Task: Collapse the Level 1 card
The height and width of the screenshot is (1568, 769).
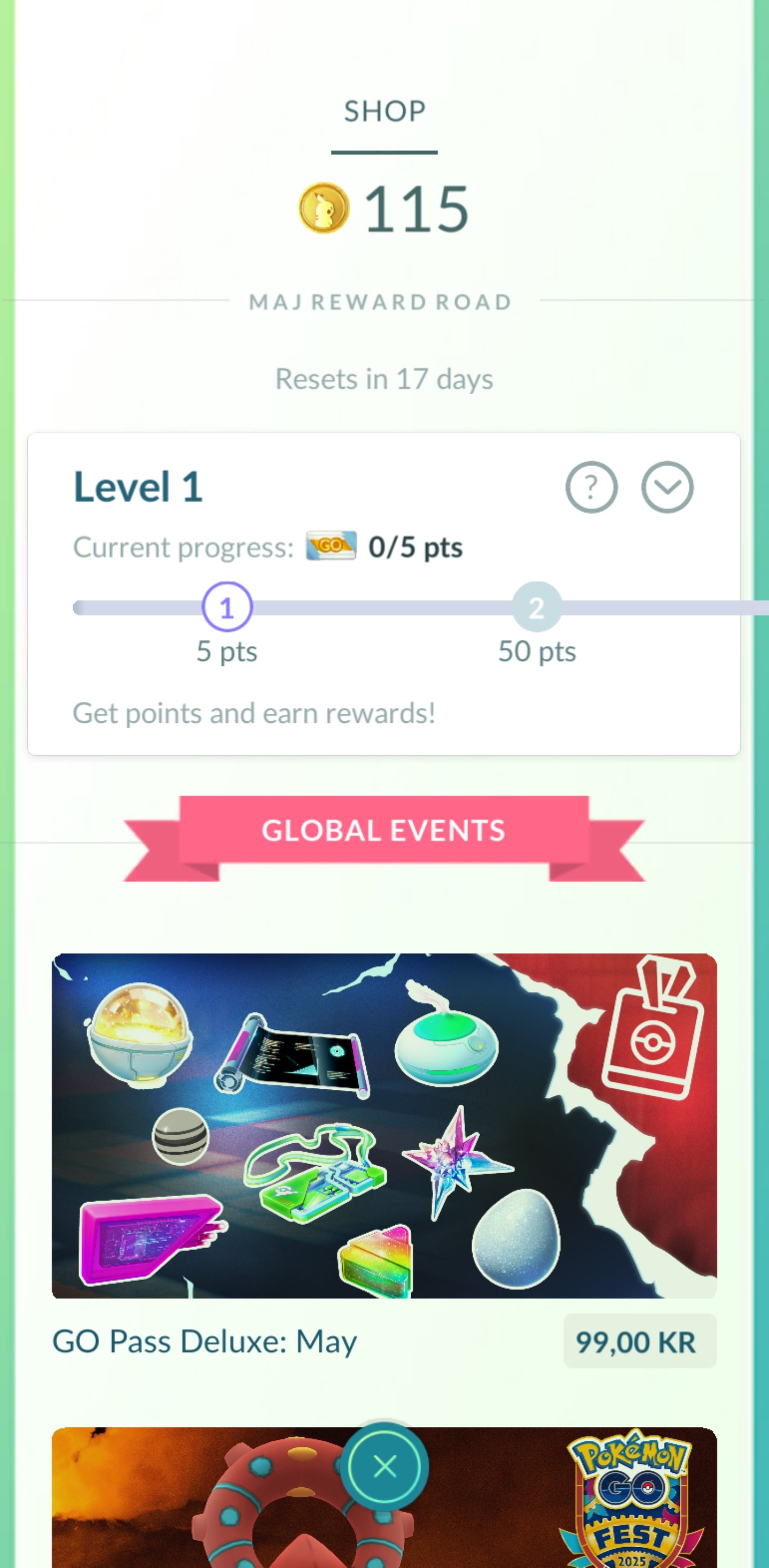Action: [668, 488]
